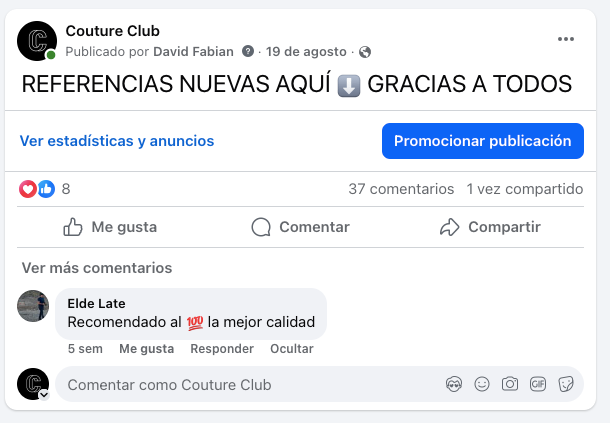This screenshot has height=423, width=610.
Task: Focus the Comentar como Couture Club field
Action: point(240,384)
